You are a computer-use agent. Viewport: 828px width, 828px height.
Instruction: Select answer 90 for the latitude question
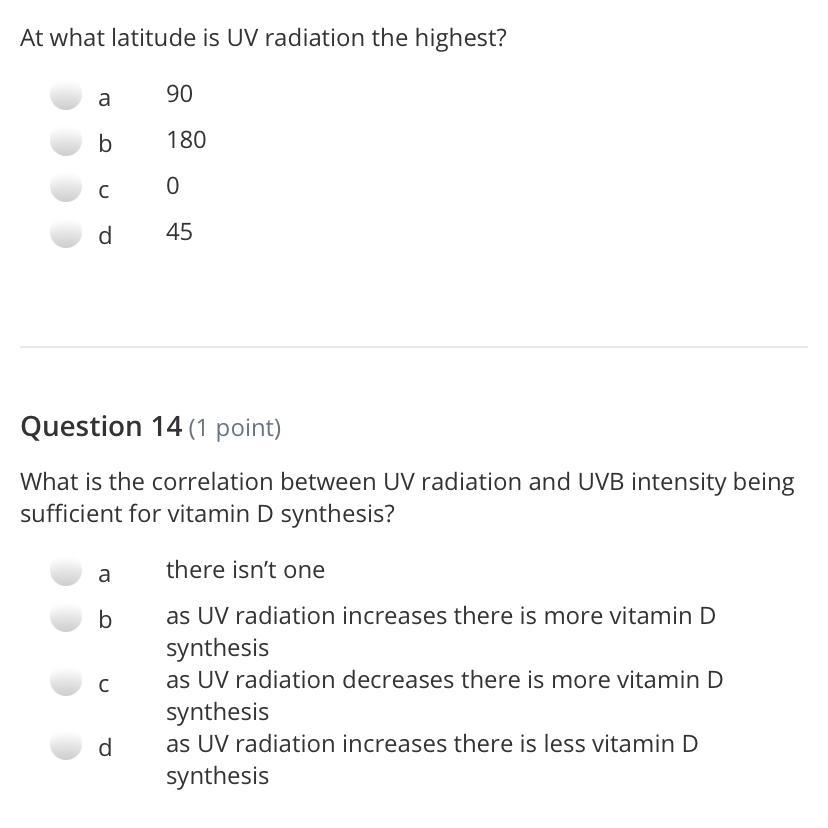tap(67, 96)
